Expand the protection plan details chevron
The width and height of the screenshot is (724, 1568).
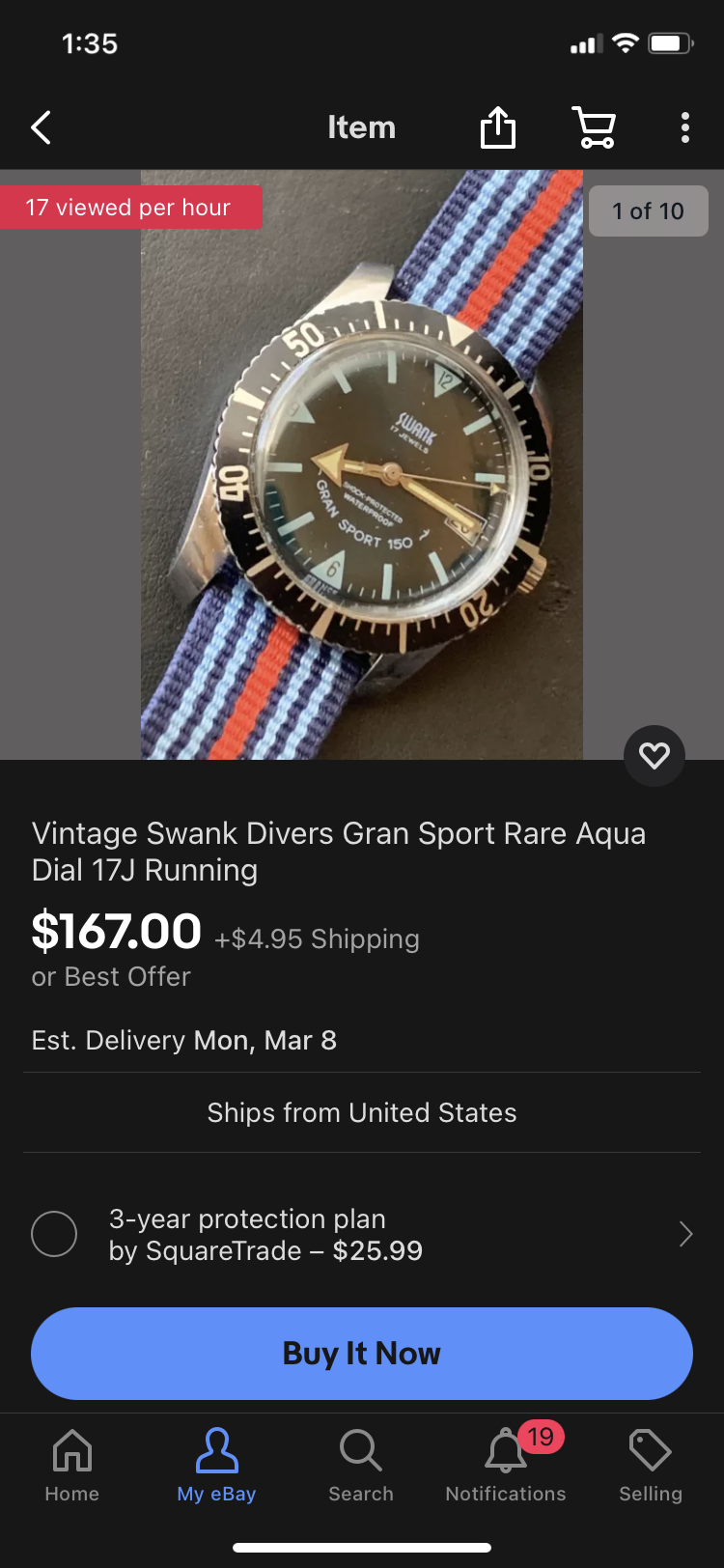click(x=685, y=1234)
